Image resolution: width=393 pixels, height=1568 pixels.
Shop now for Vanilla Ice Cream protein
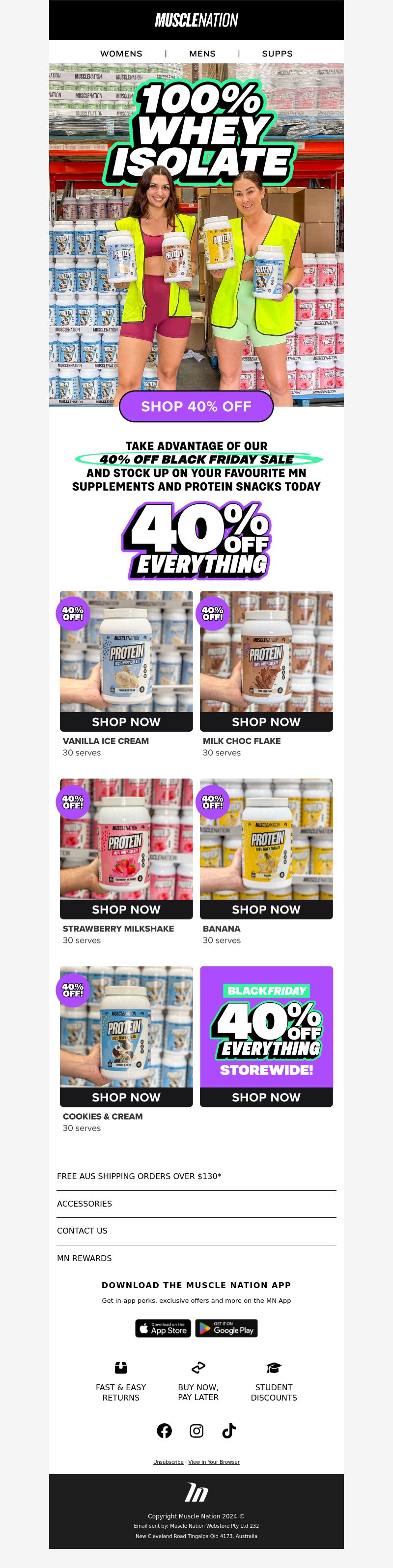tap(126, 722)
